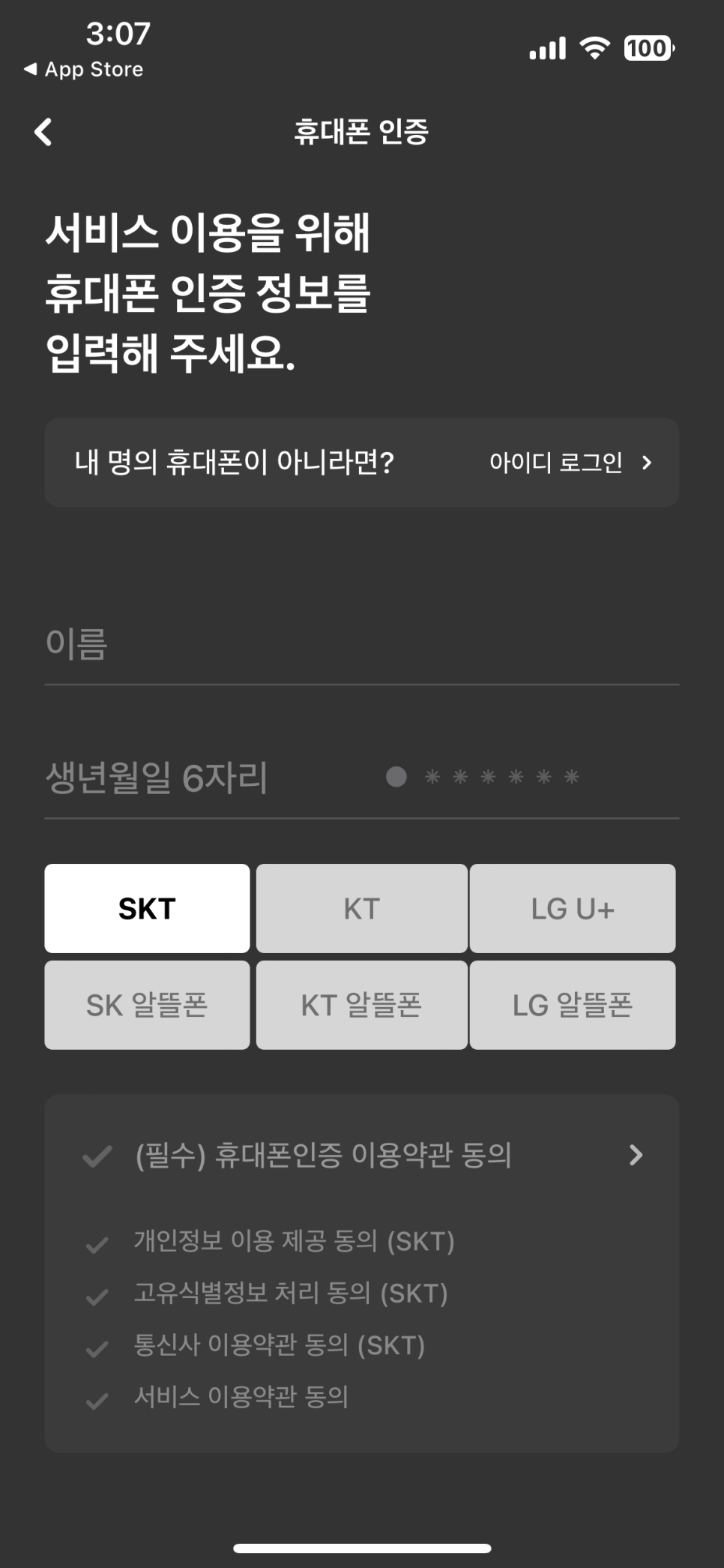
Task: Select SKT carrier
Action: pos(147,909)
